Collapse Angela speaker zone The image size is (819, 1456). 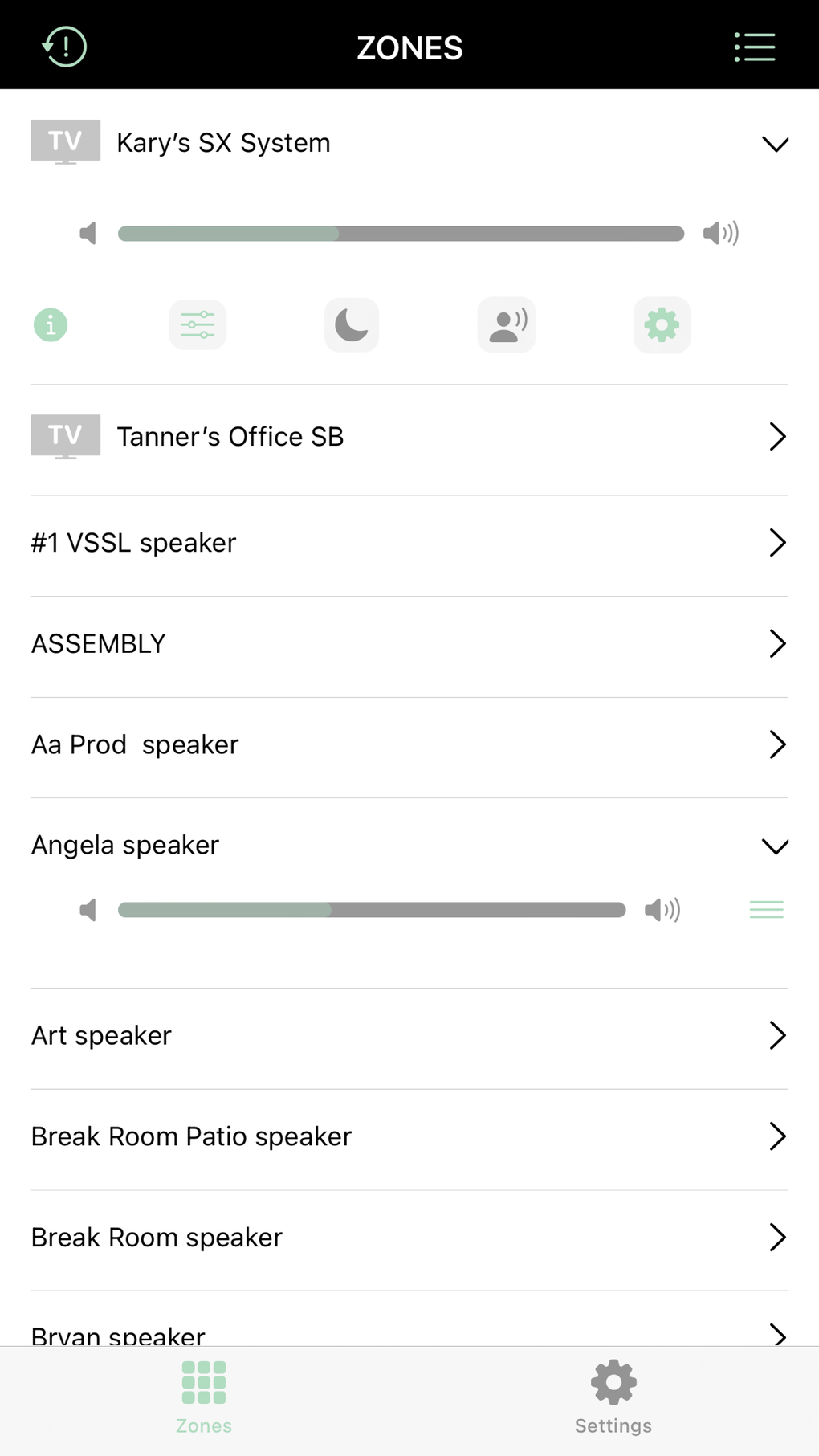point(775,846)
